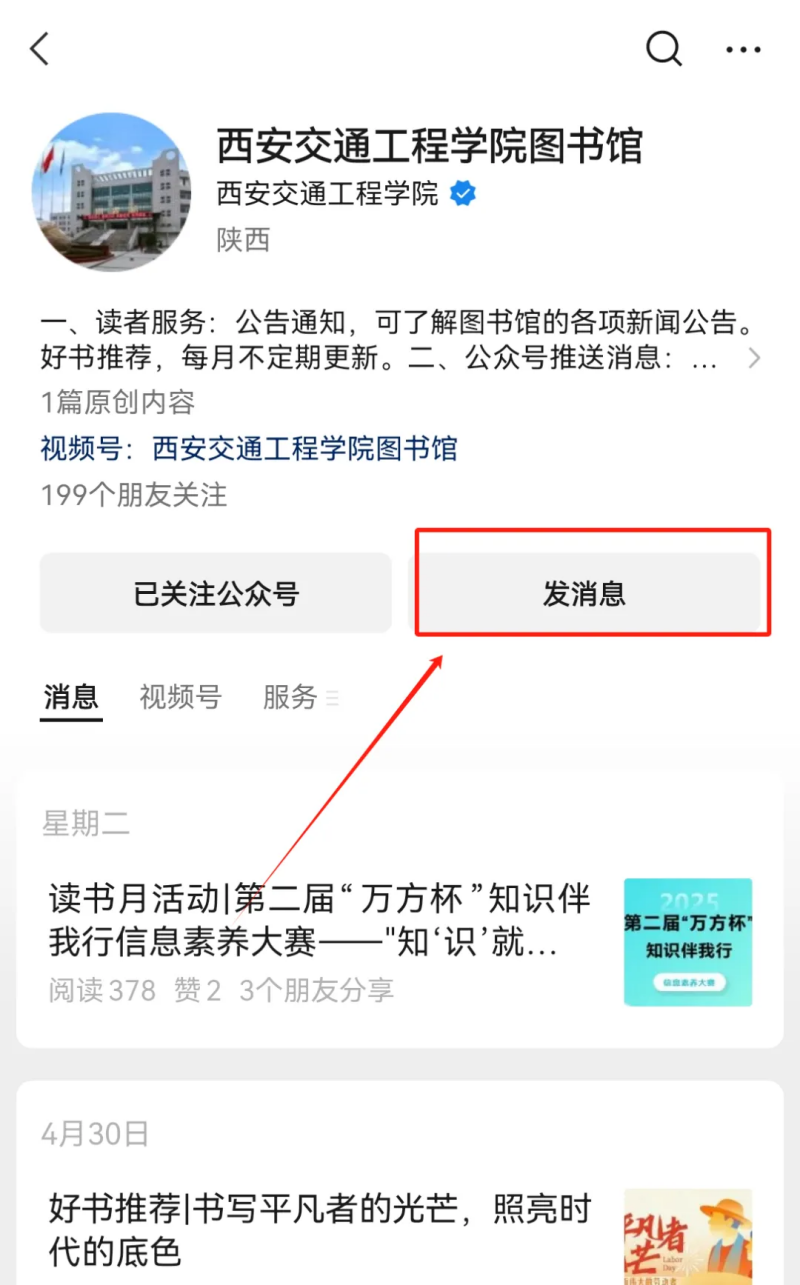Go back using the top-left arrow
The height and width of the screenshot is (1285, 800).
[39, 48]
